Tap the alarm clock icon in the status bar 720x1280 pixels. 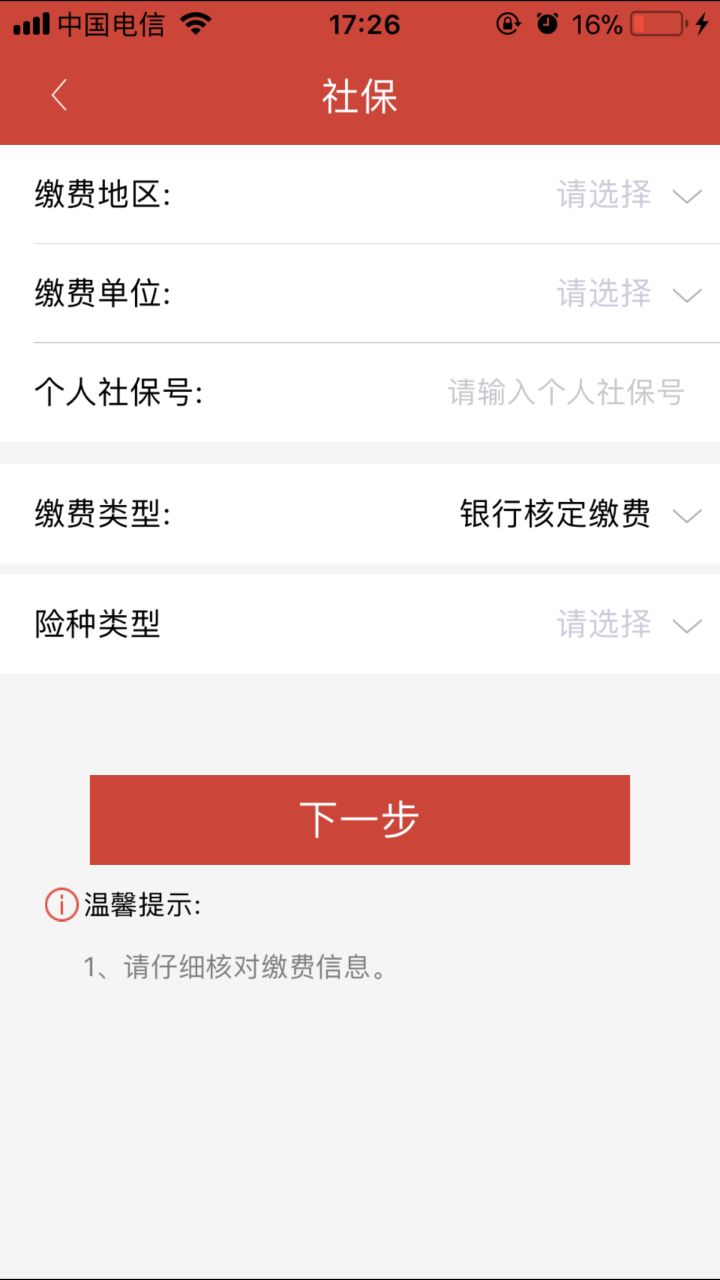point(547,25)
